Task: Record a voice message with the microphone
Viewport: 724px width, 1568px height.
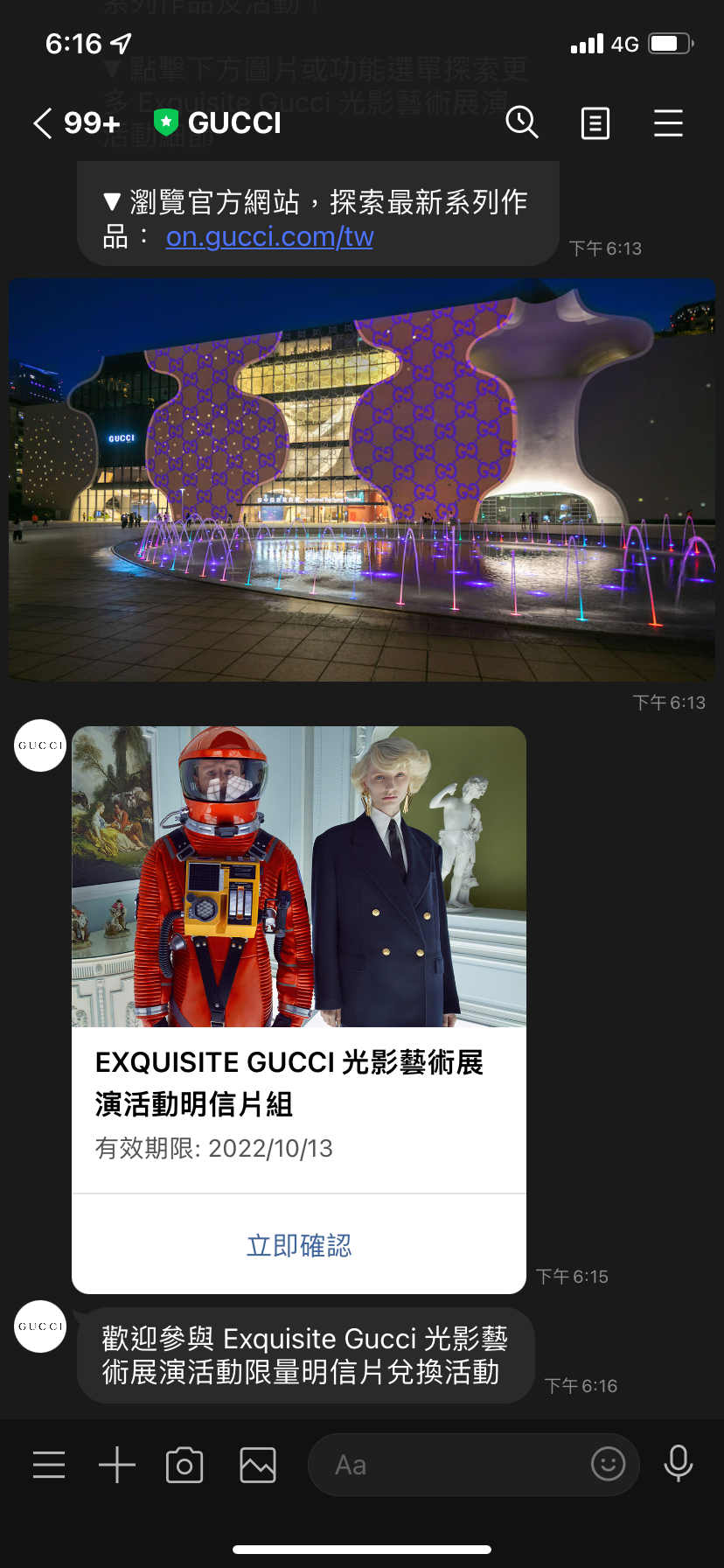Action: click(x=679, y=1463)
